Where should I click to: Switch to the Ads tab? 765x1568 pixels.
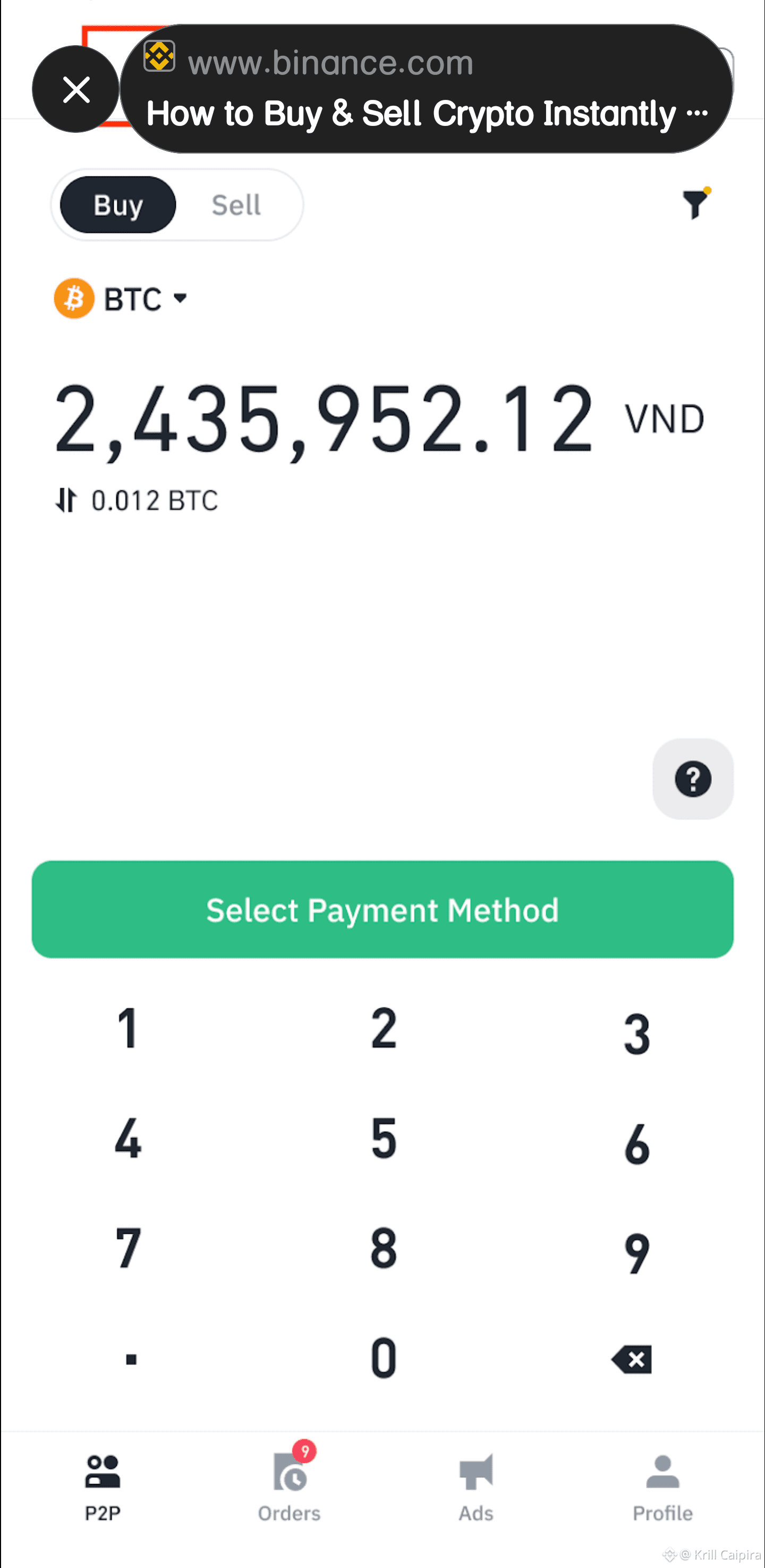(476, 1487)
